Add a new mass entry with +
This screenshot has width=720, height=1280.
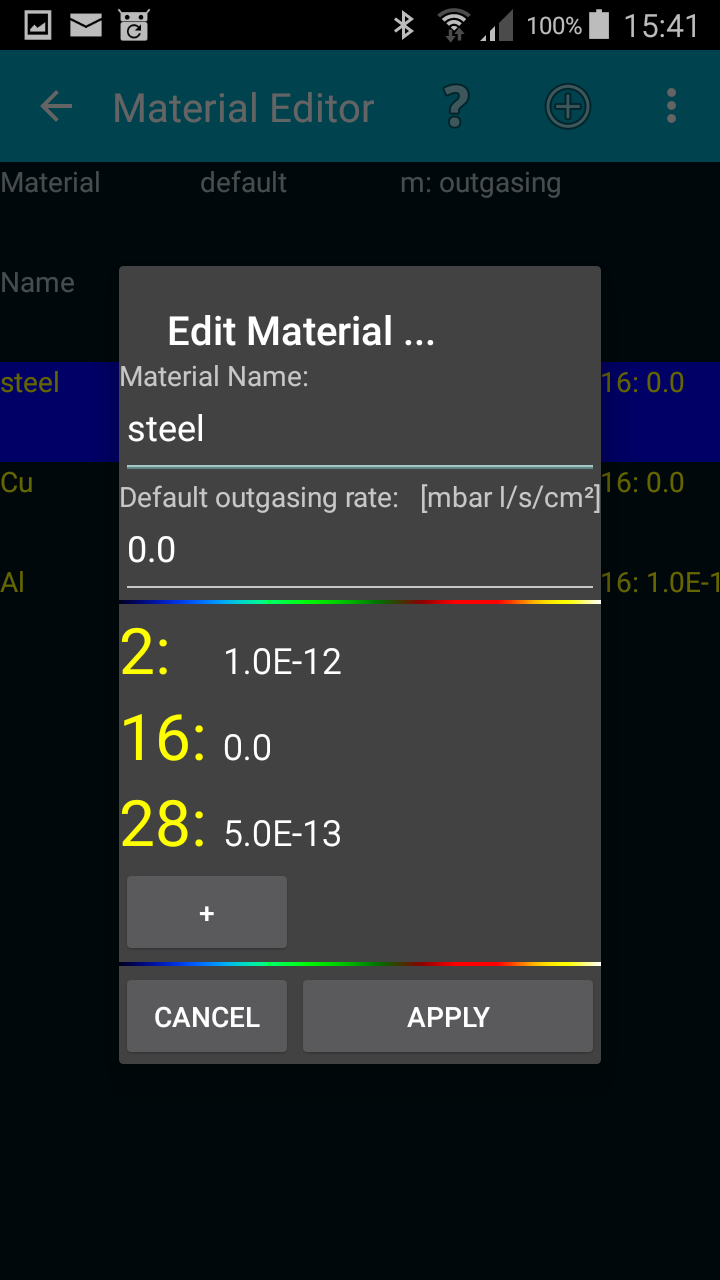point(207,913)
